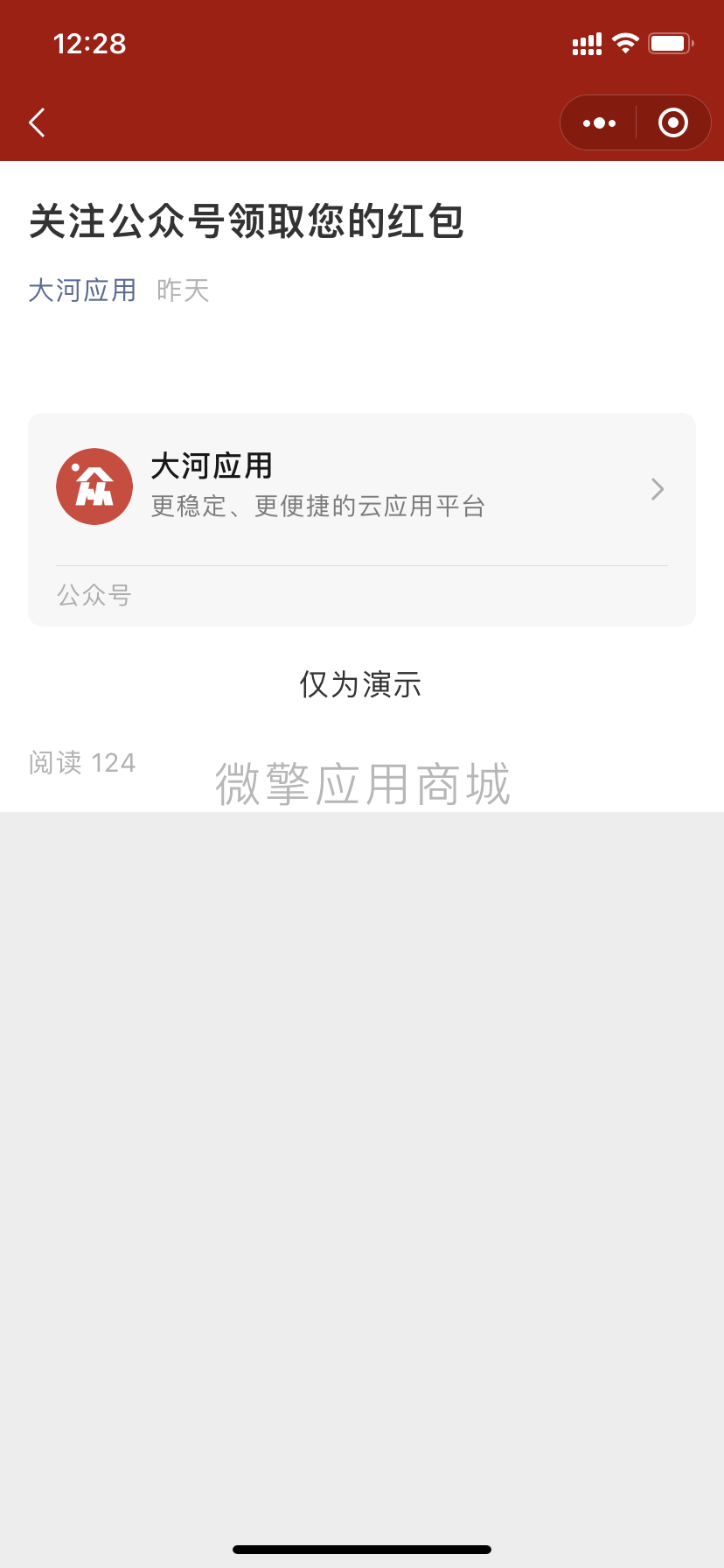Tap the divider separator above the ellipsis menu
724x1568 pixels.
click(x=636, y=122)
